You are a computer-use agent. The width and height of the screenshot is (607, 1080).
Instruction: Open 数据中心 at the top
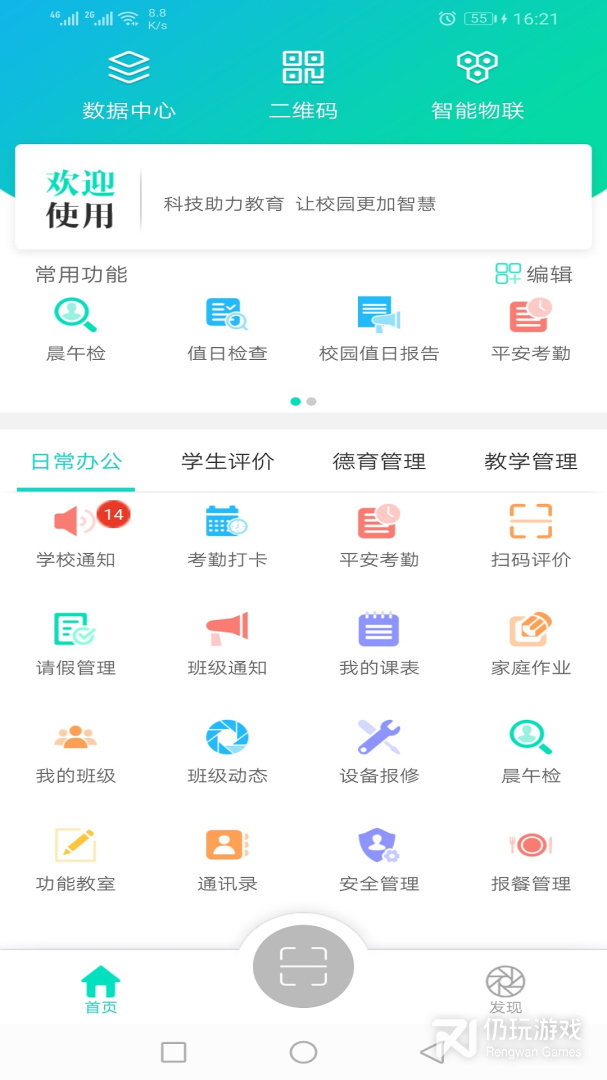point(129,85)
